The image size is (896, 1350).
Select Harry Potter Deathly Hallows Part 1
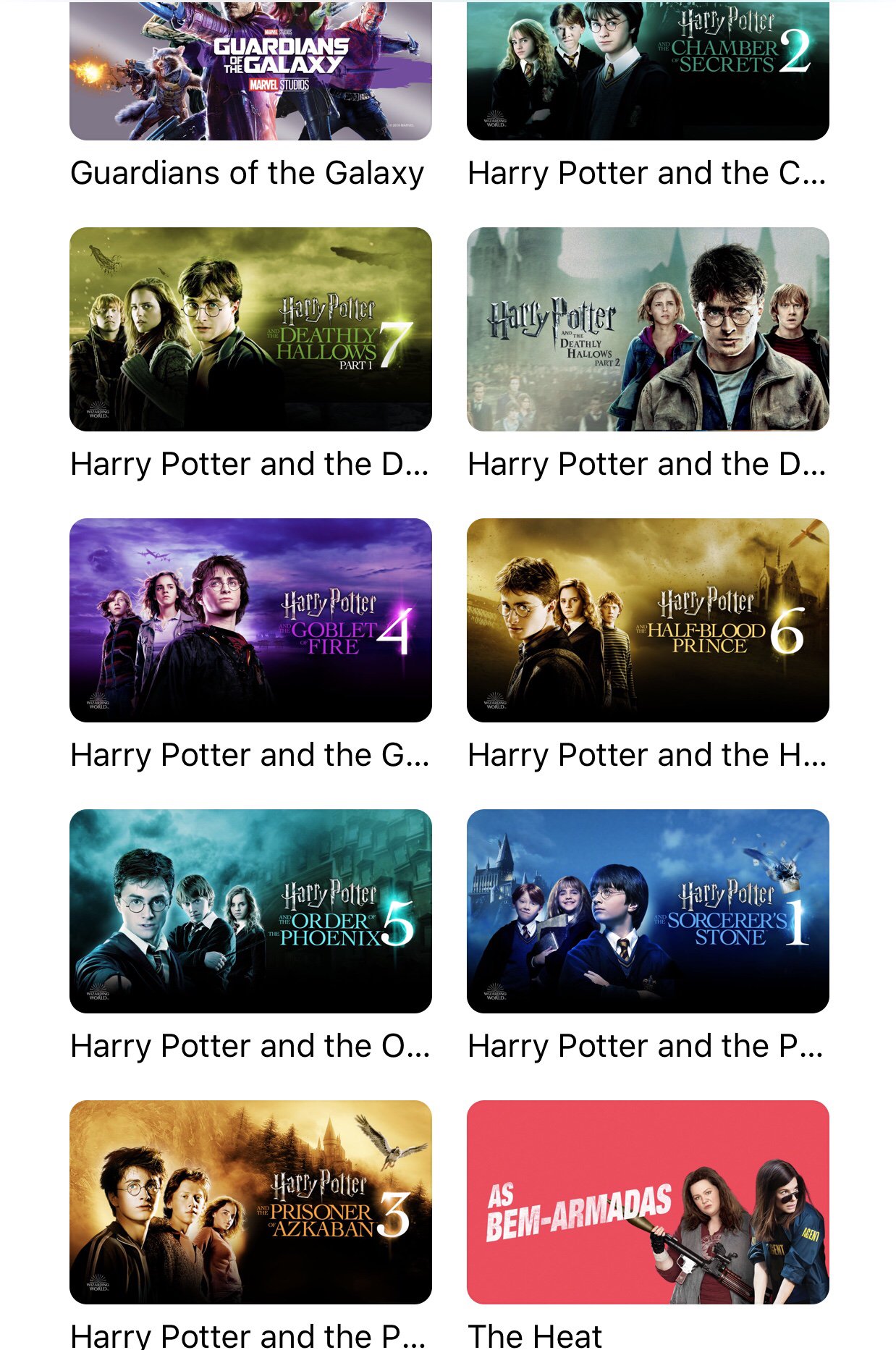coord(250,329)
